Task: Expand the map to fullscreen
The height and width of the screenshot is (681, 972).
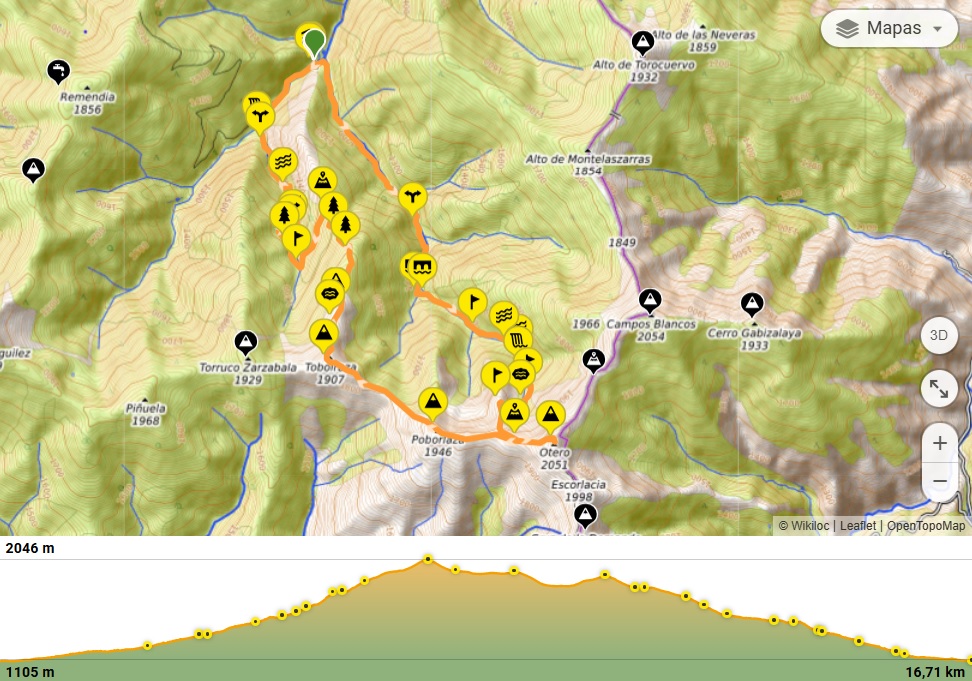Action: (938, 389)
